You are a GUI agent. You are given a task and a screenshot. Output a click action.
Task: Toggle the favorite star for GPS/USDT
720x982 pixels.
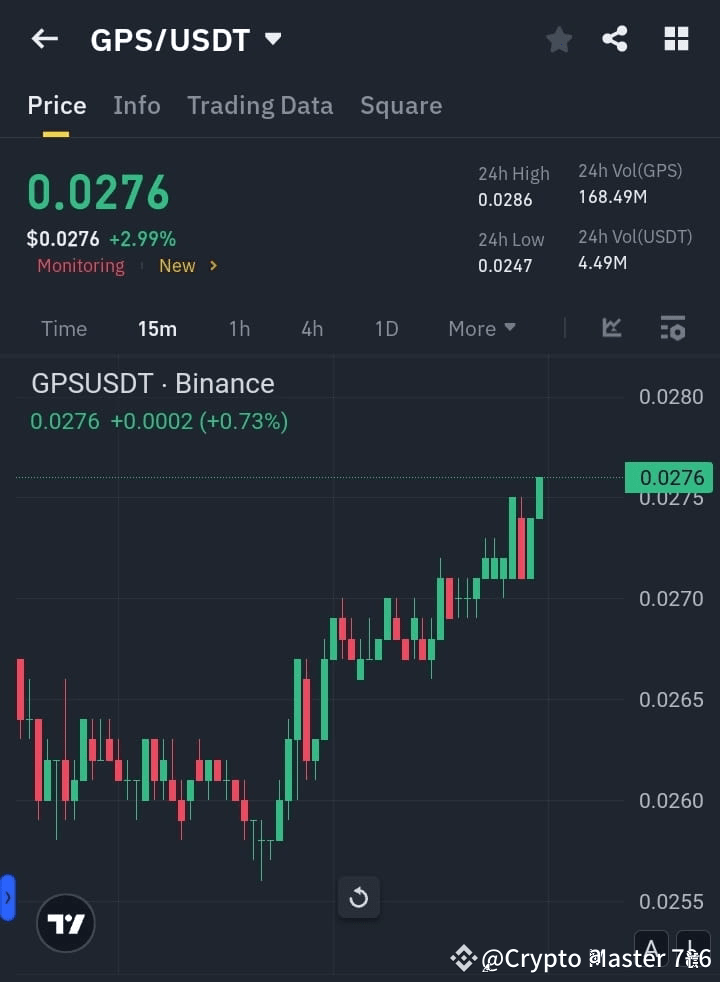pyautogui.click(x=558, y=39)
